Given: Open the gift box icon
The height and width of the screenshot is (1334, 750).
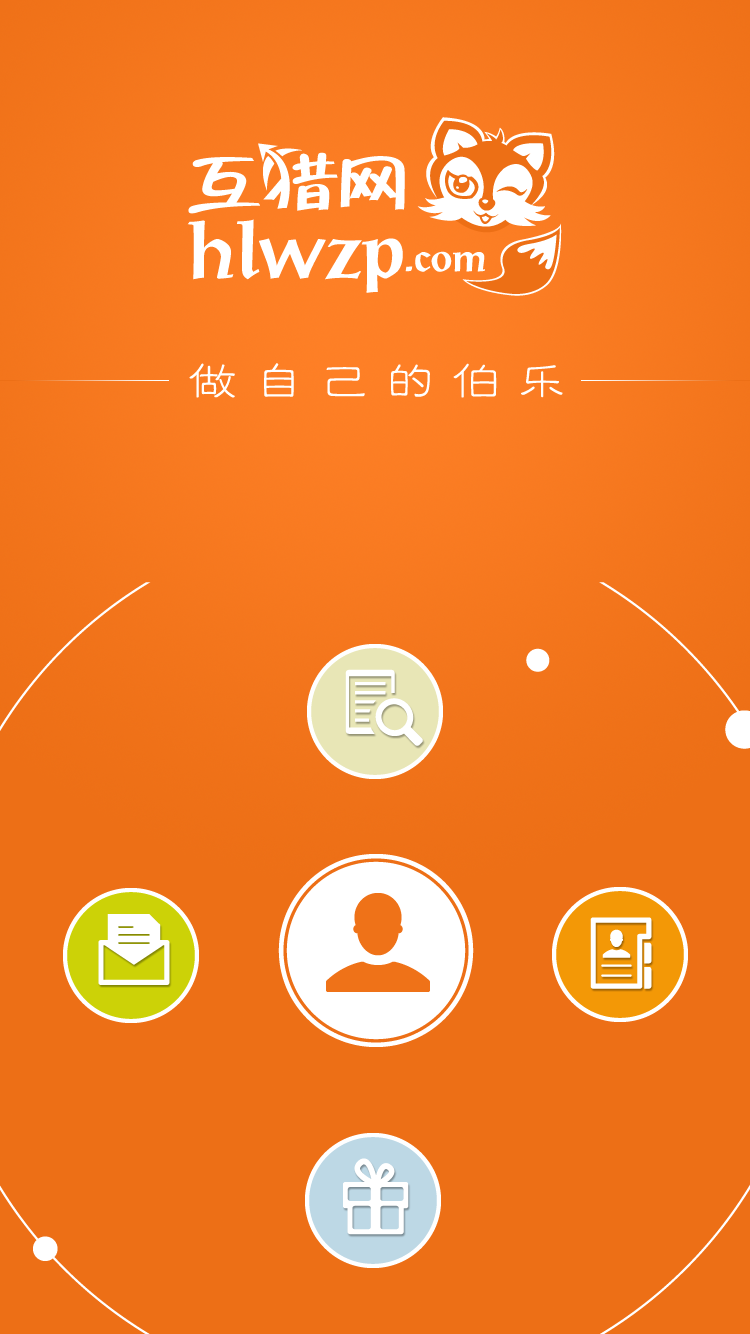Looking at the screenshot, I should [x=373, y=1200].
